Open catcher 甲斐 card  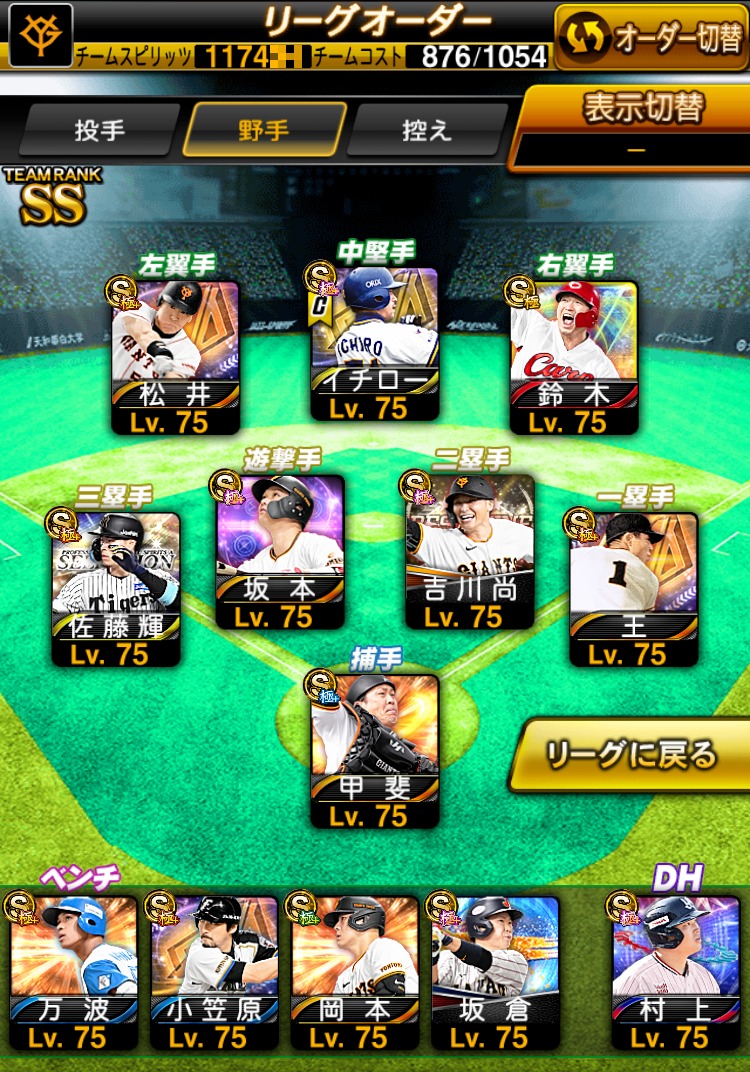pos(375,750)
